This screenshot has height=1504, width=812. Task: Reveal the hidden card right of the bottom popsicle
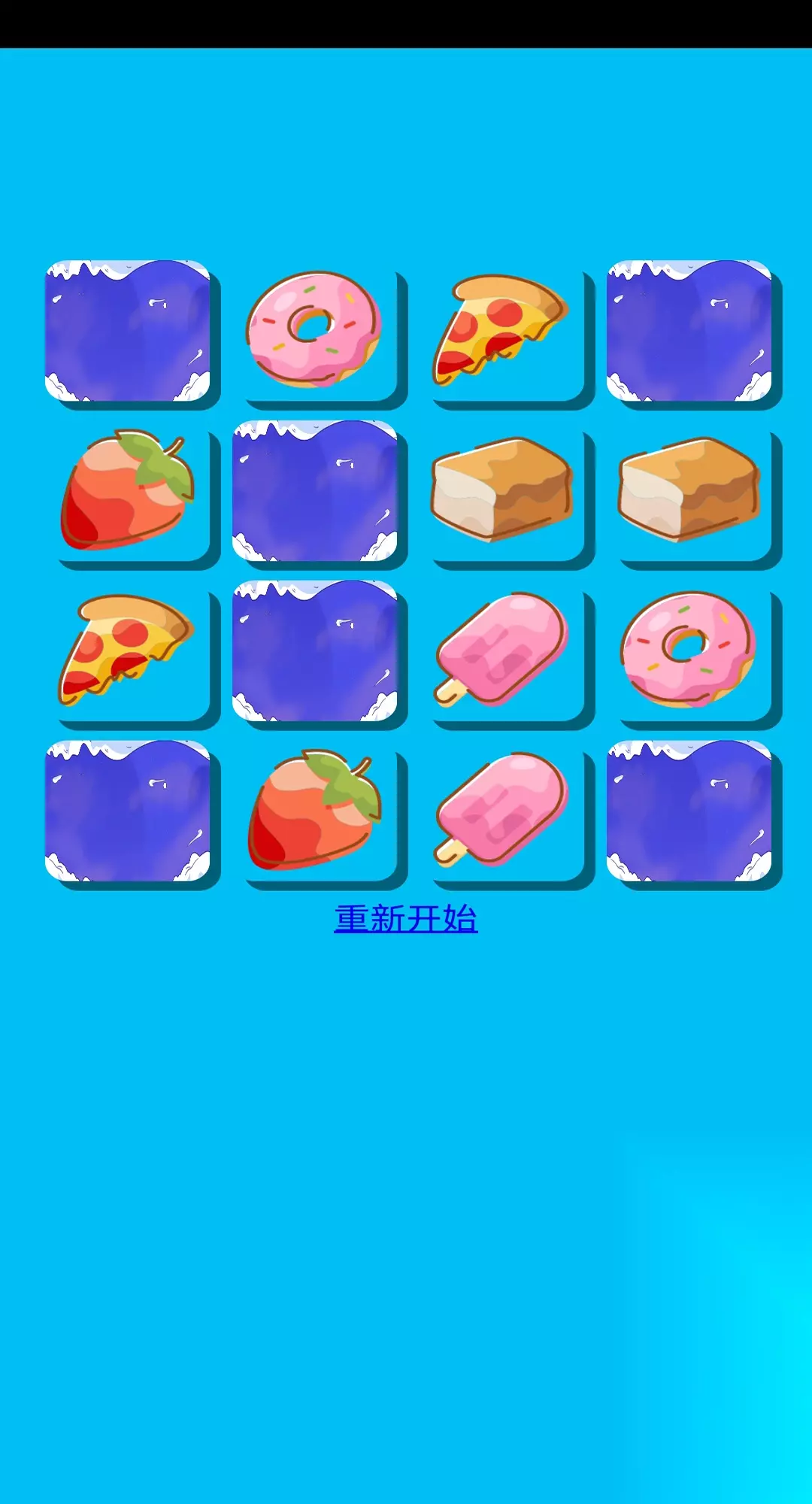(689, 811)
